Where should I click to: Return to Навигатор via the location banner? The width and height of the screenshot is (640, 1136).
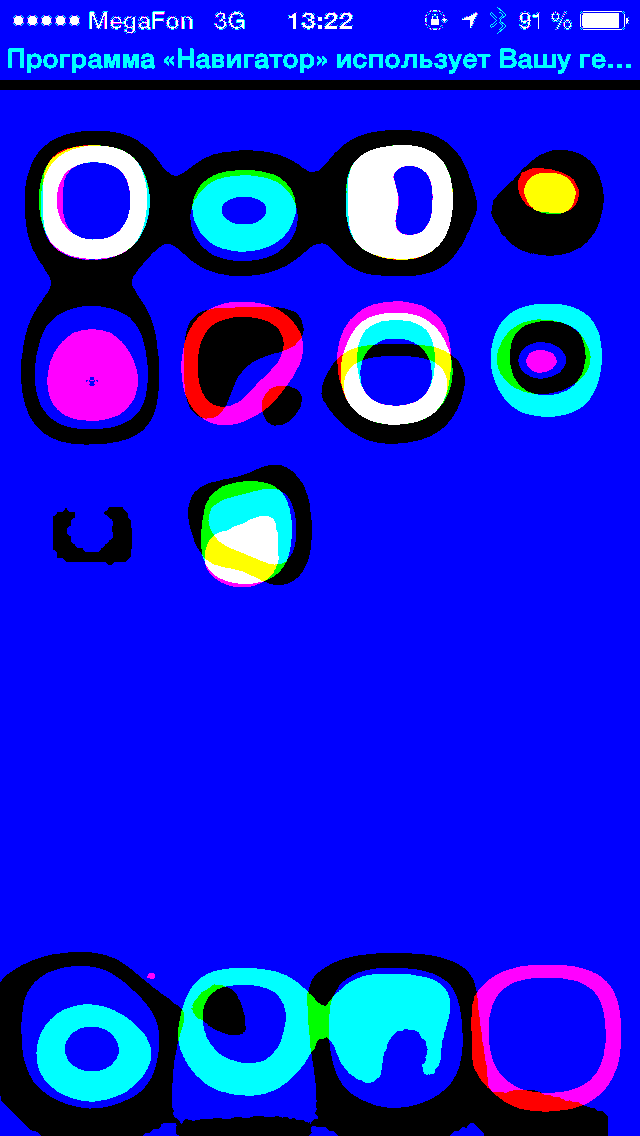[320, 60]
